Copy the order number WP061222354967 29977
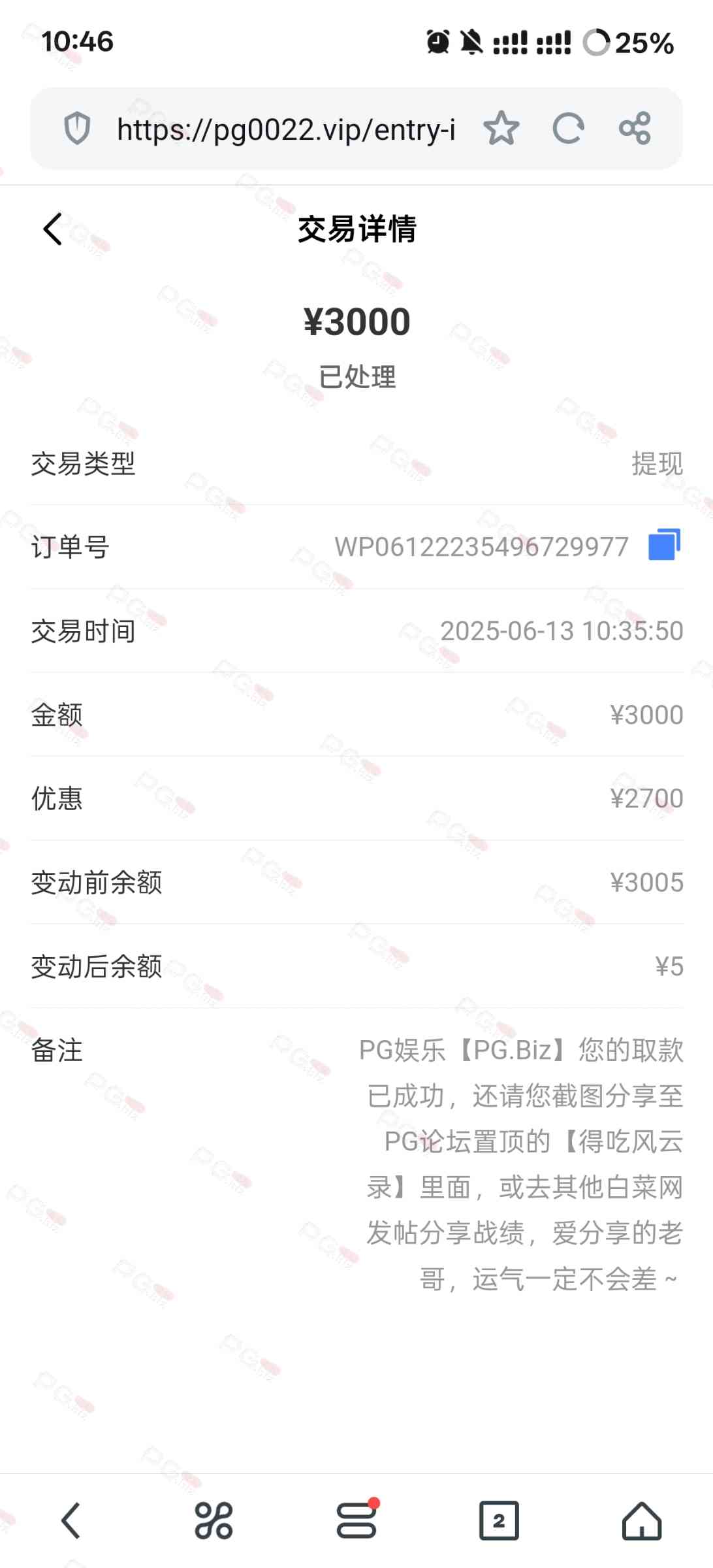This screenshot has height=1568, width=713. [x=664, y=545]
